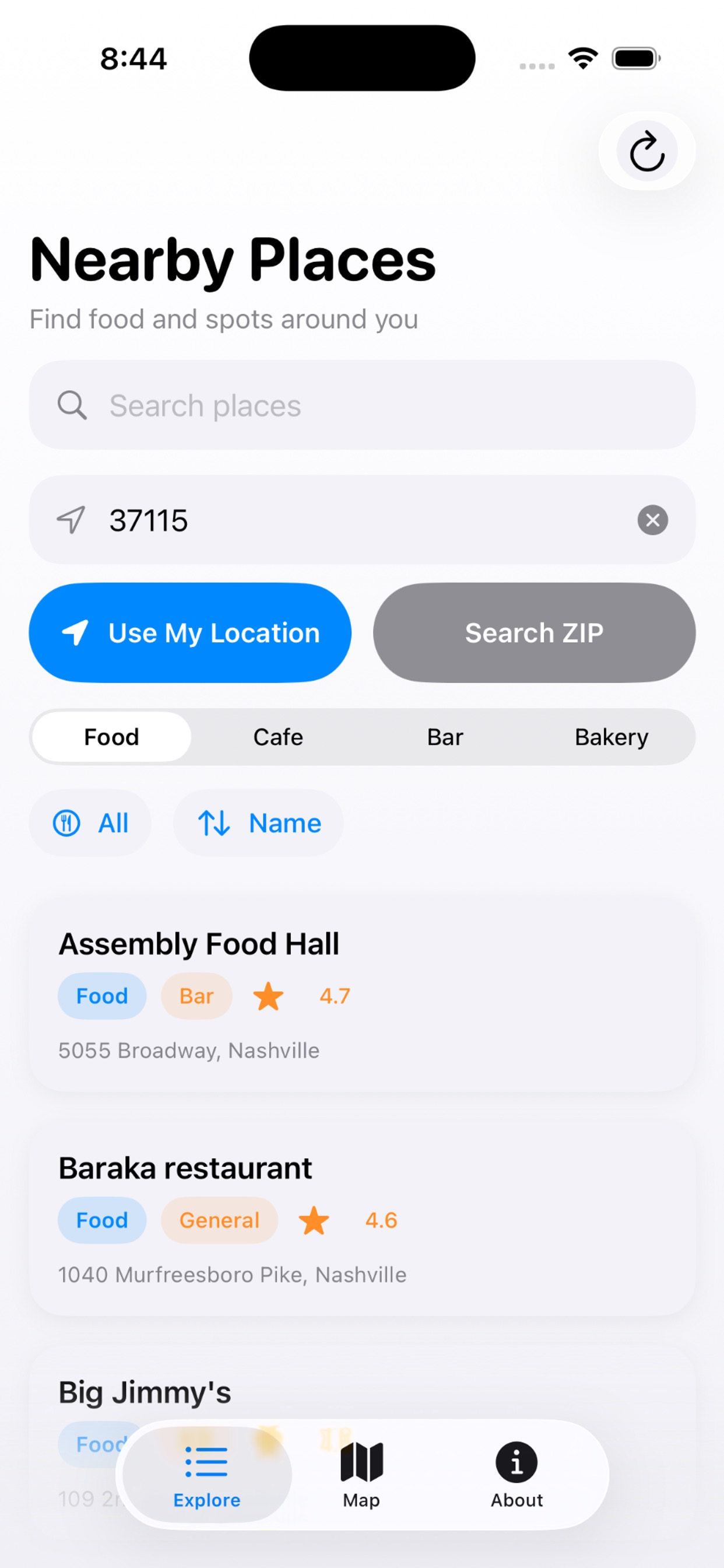This screenshot has height=1568, width=724.
Task: Switch to the Cafe segment
Action: click(x=278, y=737)
